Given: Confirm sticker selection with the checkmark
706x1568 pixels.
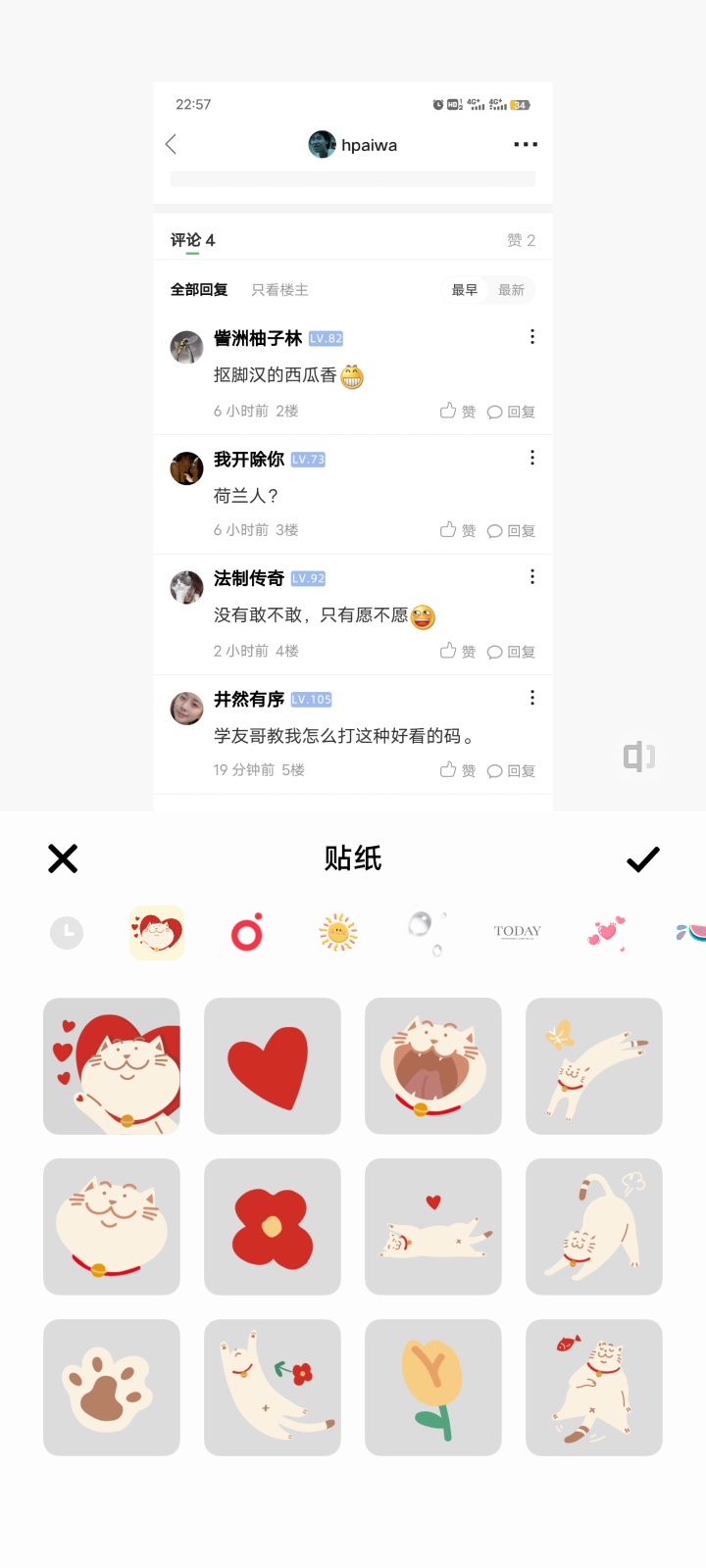Looking at the screenshot, I should (x=643, y=859).
